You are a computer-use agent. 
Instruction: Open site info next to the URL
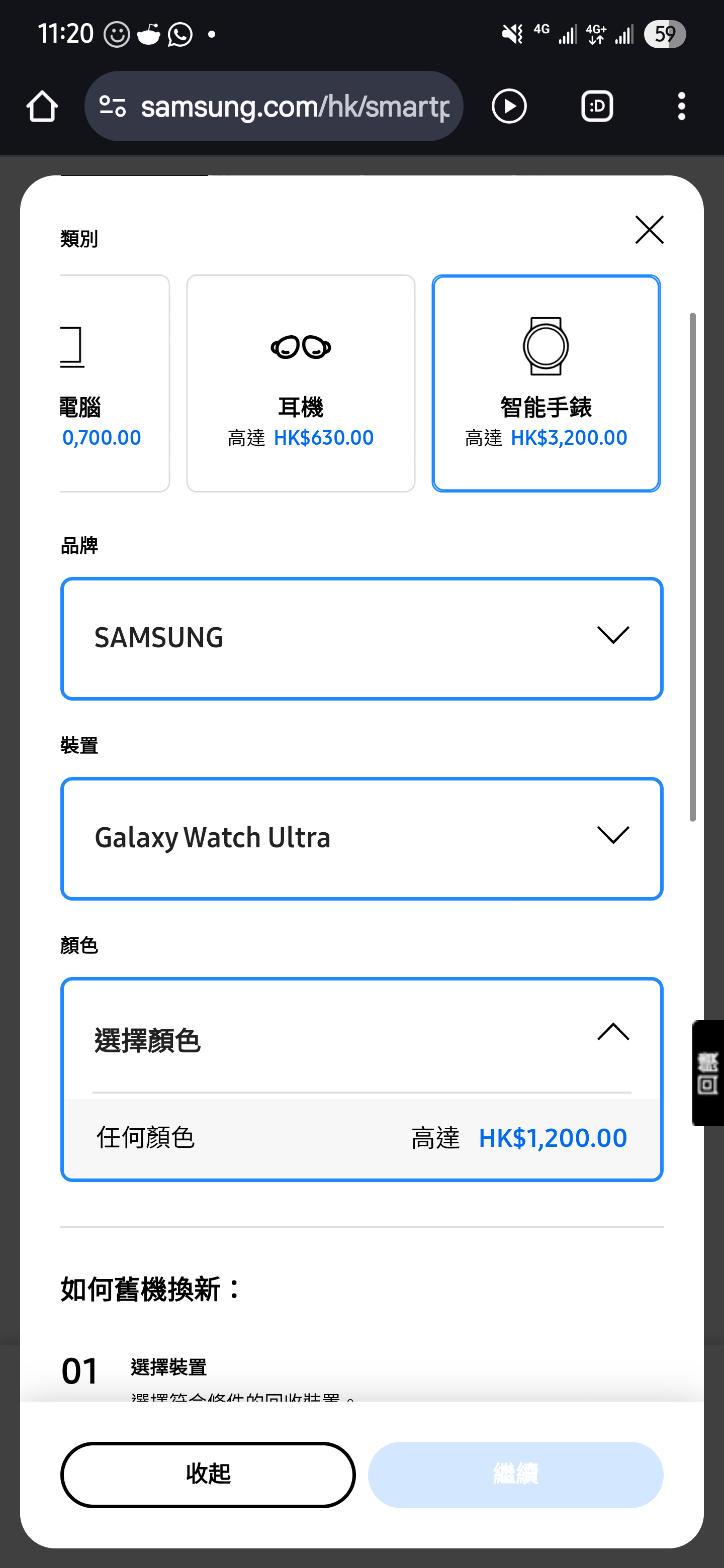pyautogui.click(x=113, y=107)
